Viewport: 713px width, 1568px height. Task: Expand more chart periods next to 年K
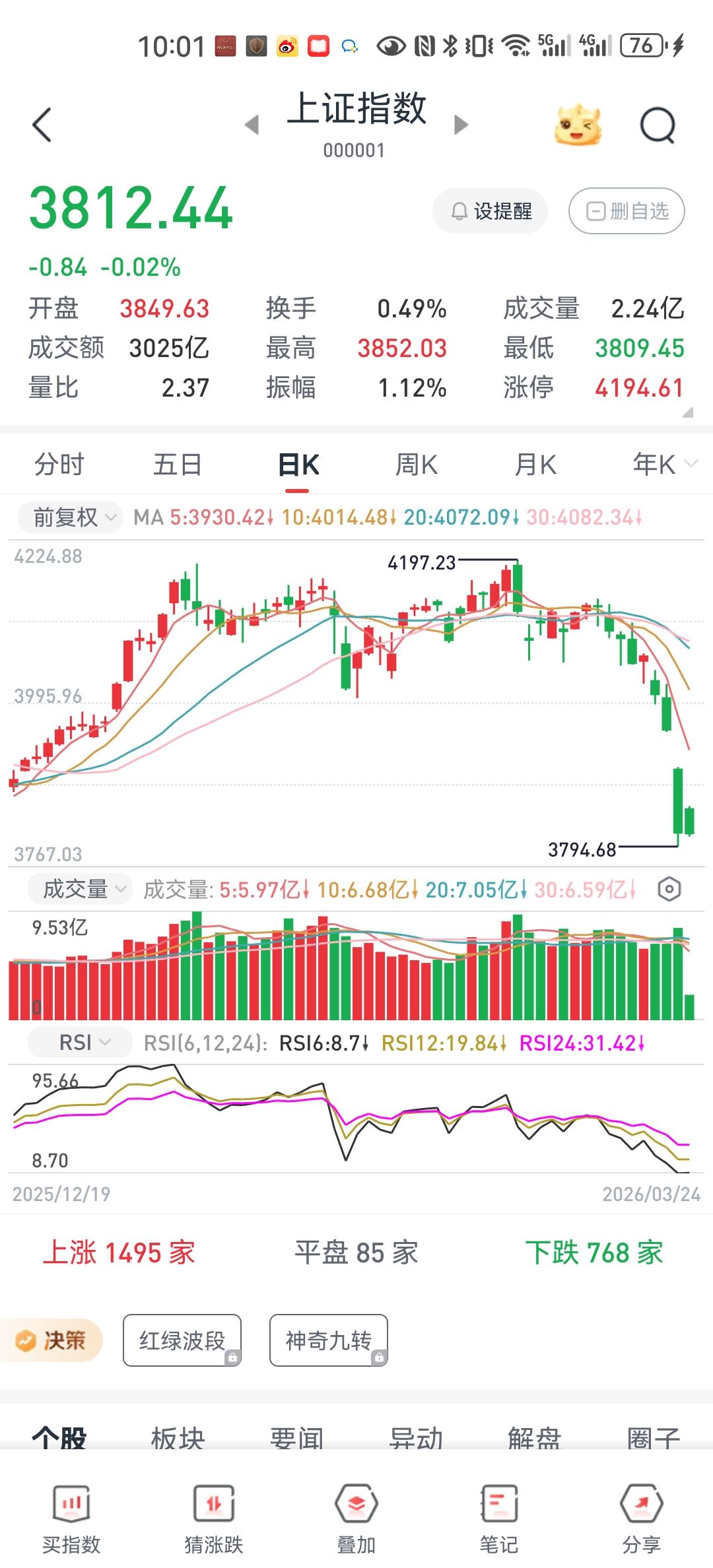point(691,464)
